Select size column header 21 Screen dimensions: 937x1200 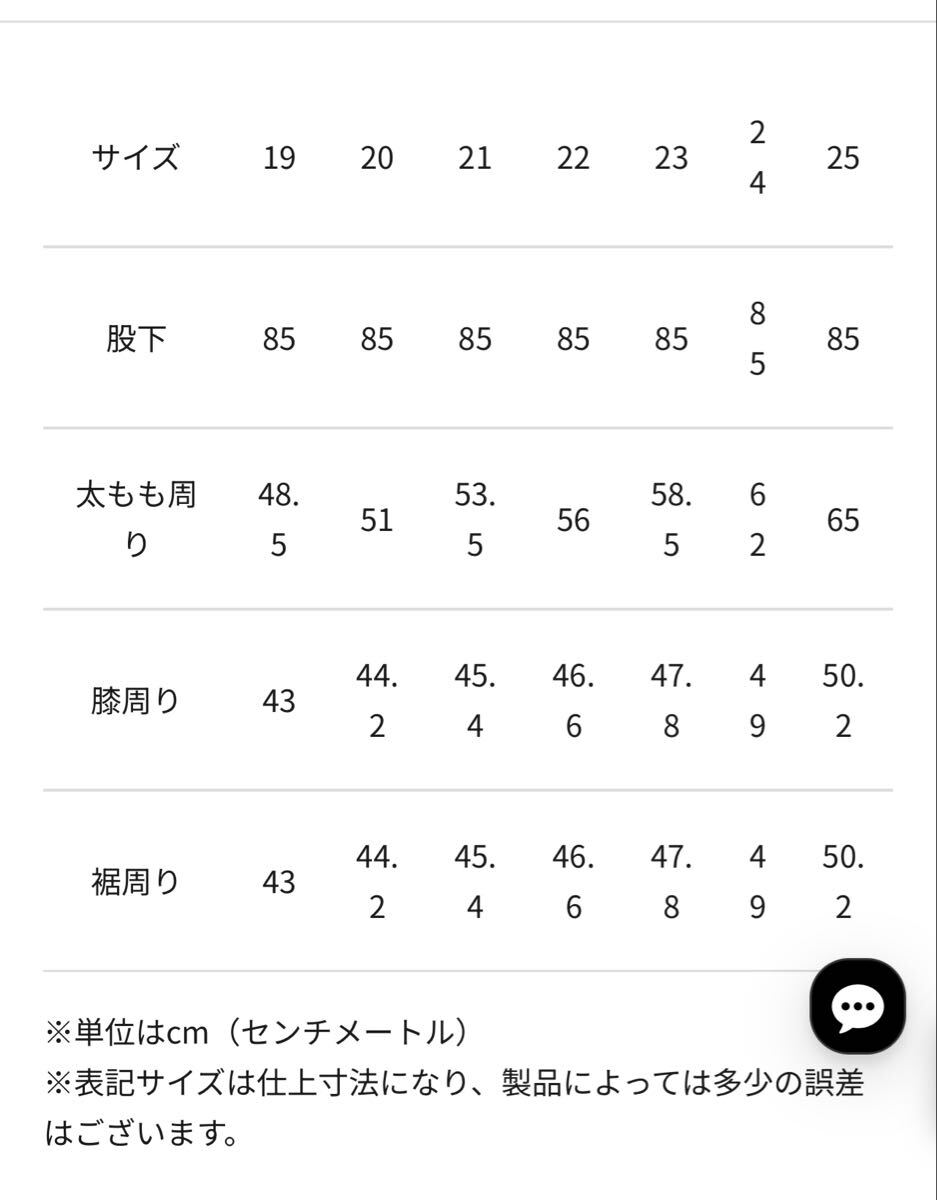pos(476,157)
